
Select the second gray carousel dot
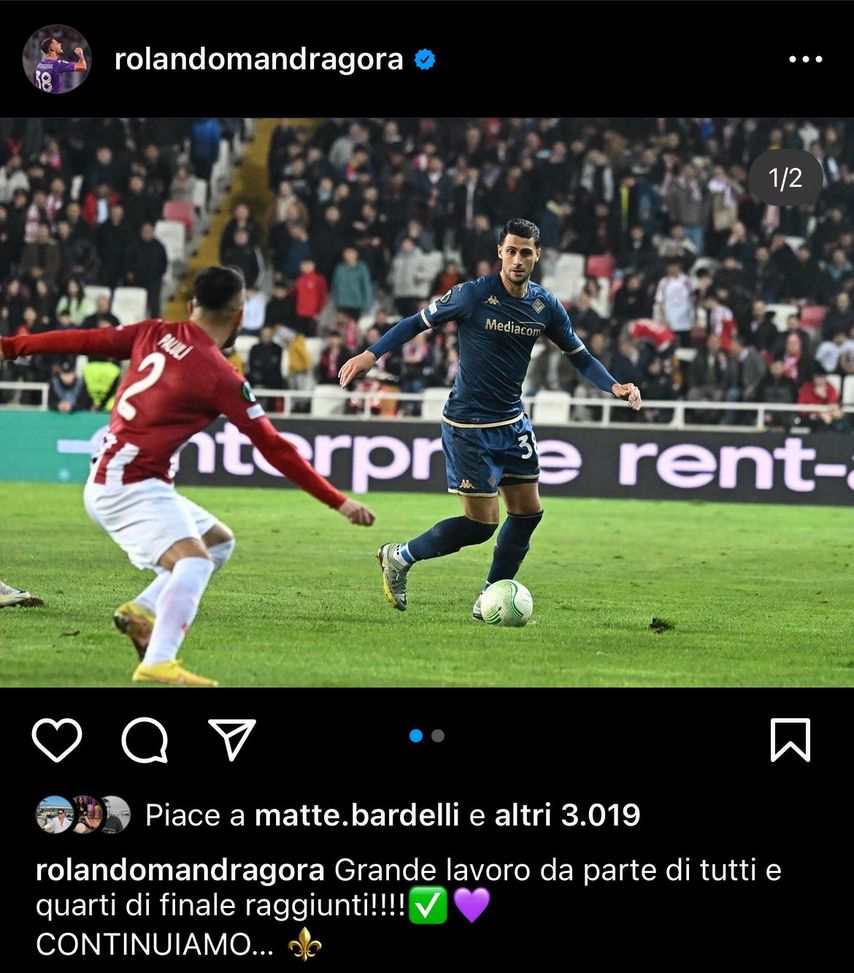(x=437, y=733)
